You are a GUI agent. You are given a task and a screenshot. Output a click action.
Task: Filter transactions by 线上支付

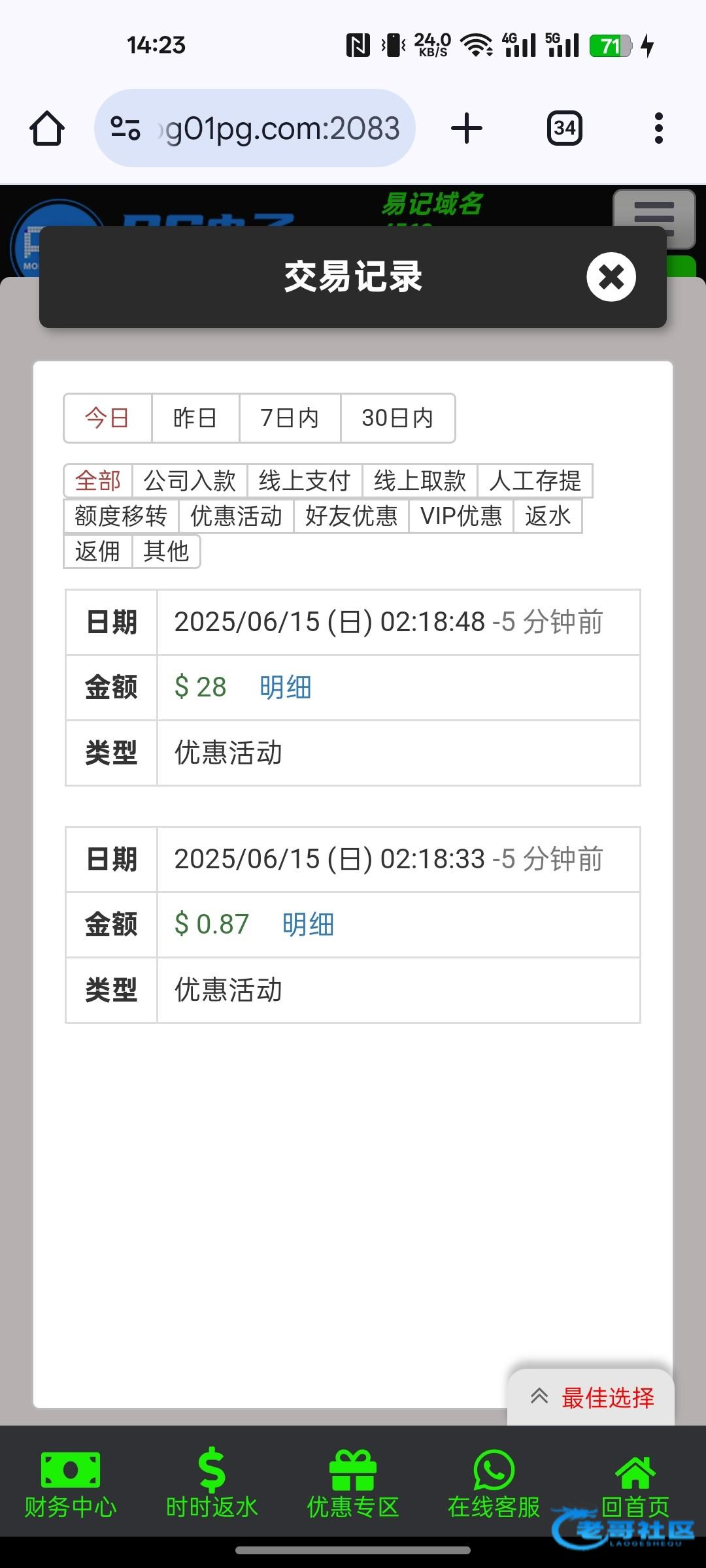tap(305, 481)
